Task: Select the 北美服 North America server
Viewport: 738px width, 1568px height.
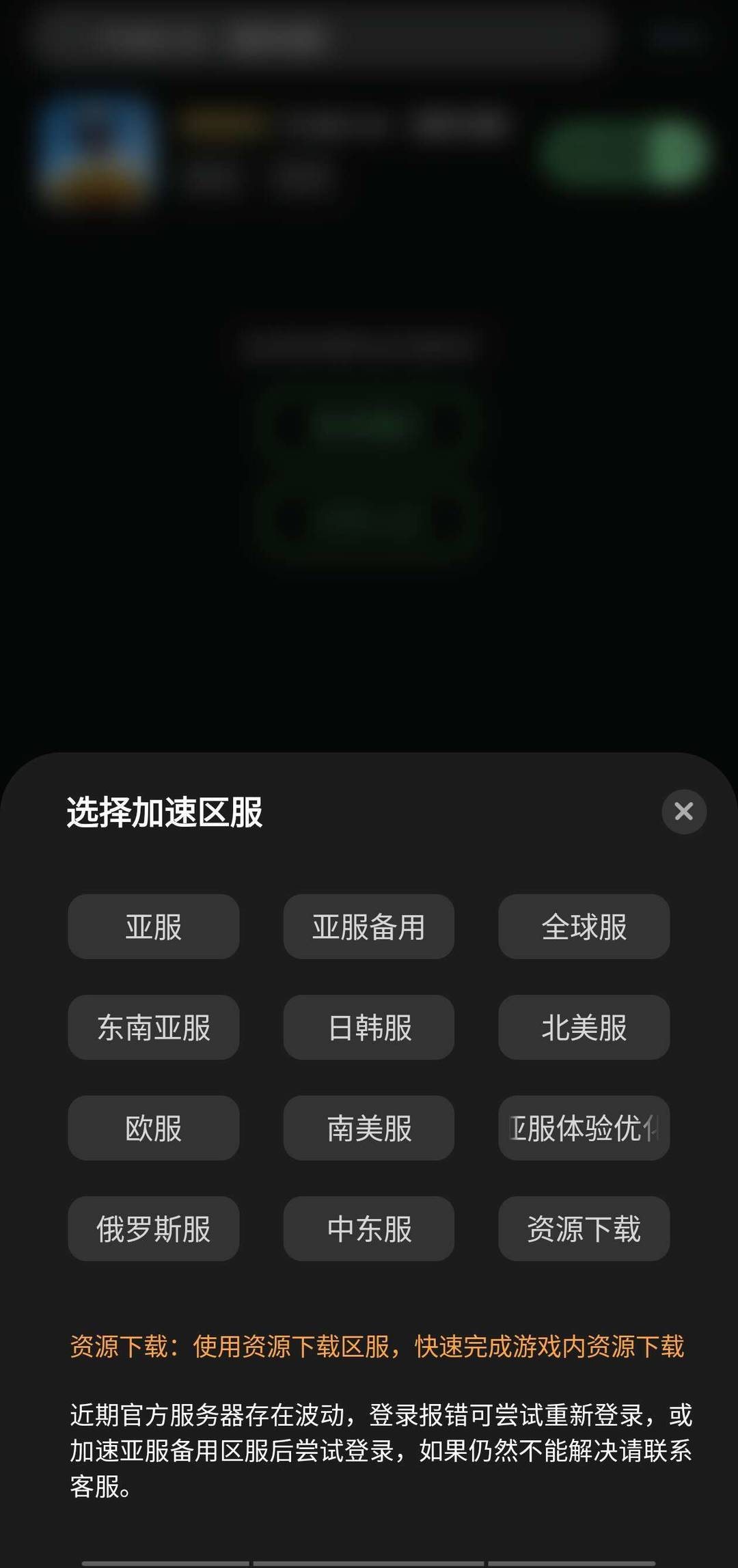Action: coord(584,1028)
